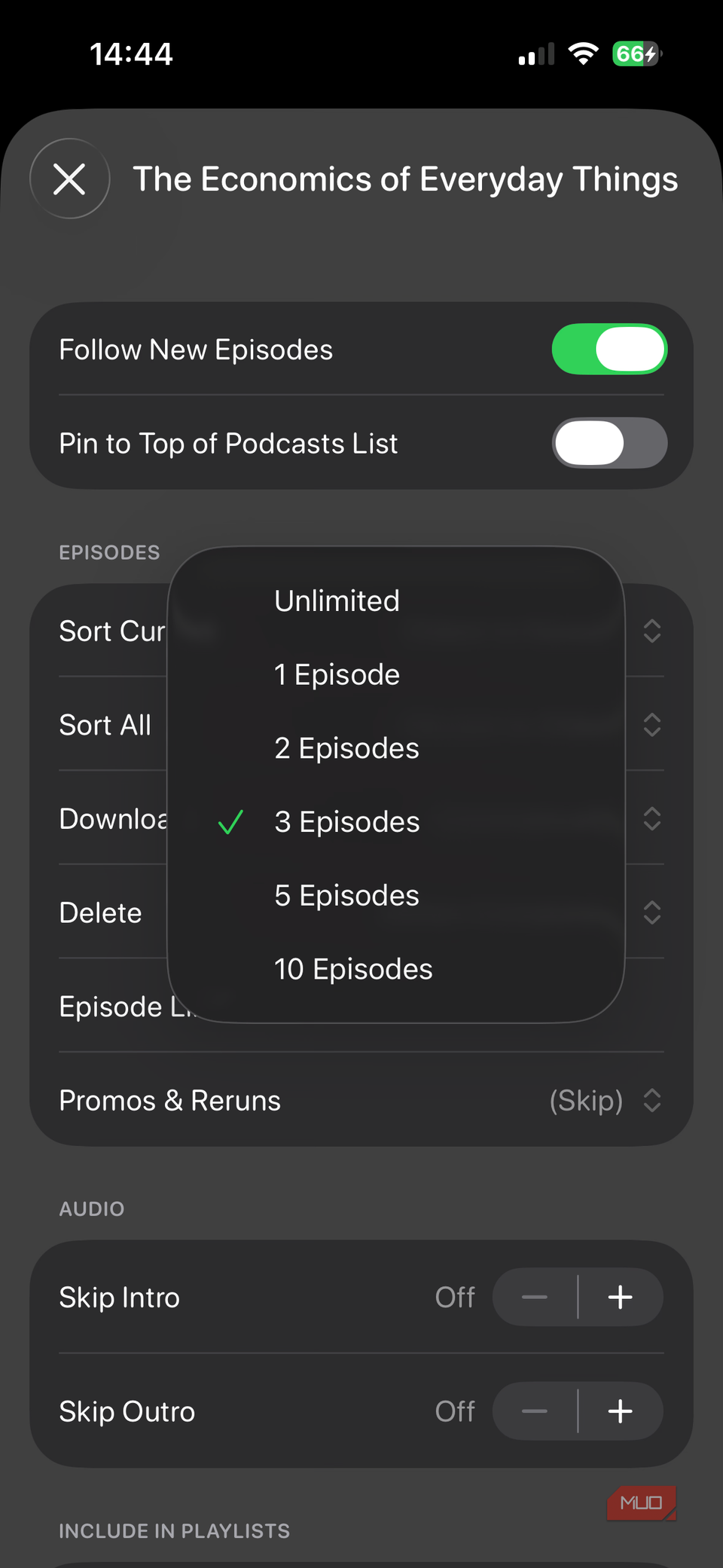Open the Sort Current chevron selector

(x=652, y=631)
